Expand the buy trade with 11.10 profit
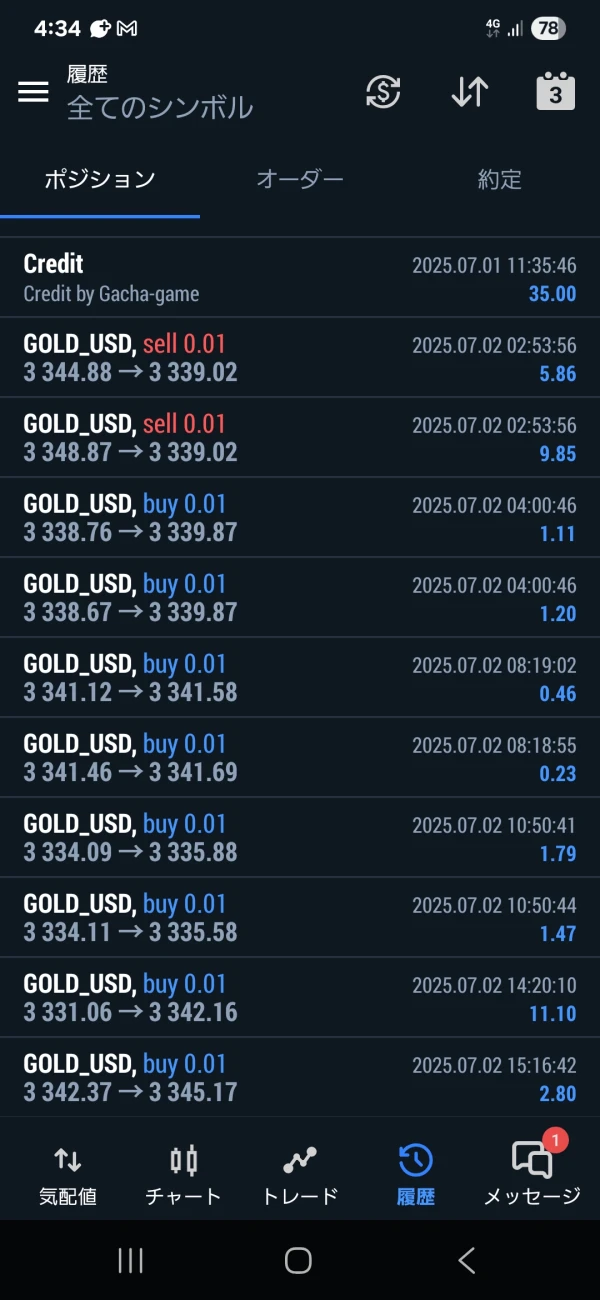 tap(300, 998)
